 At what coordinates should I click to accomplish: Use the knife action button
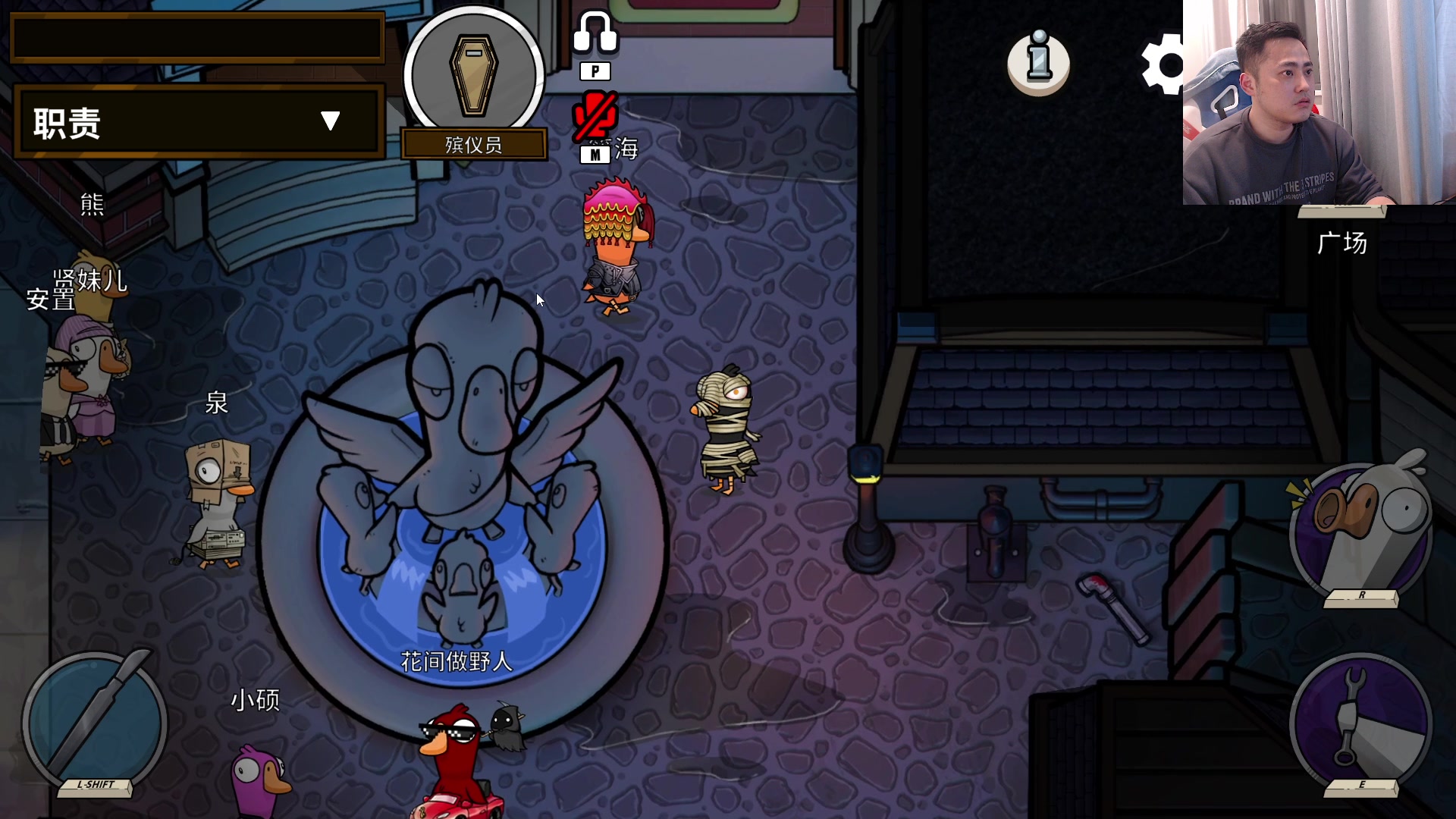point(95,724)
